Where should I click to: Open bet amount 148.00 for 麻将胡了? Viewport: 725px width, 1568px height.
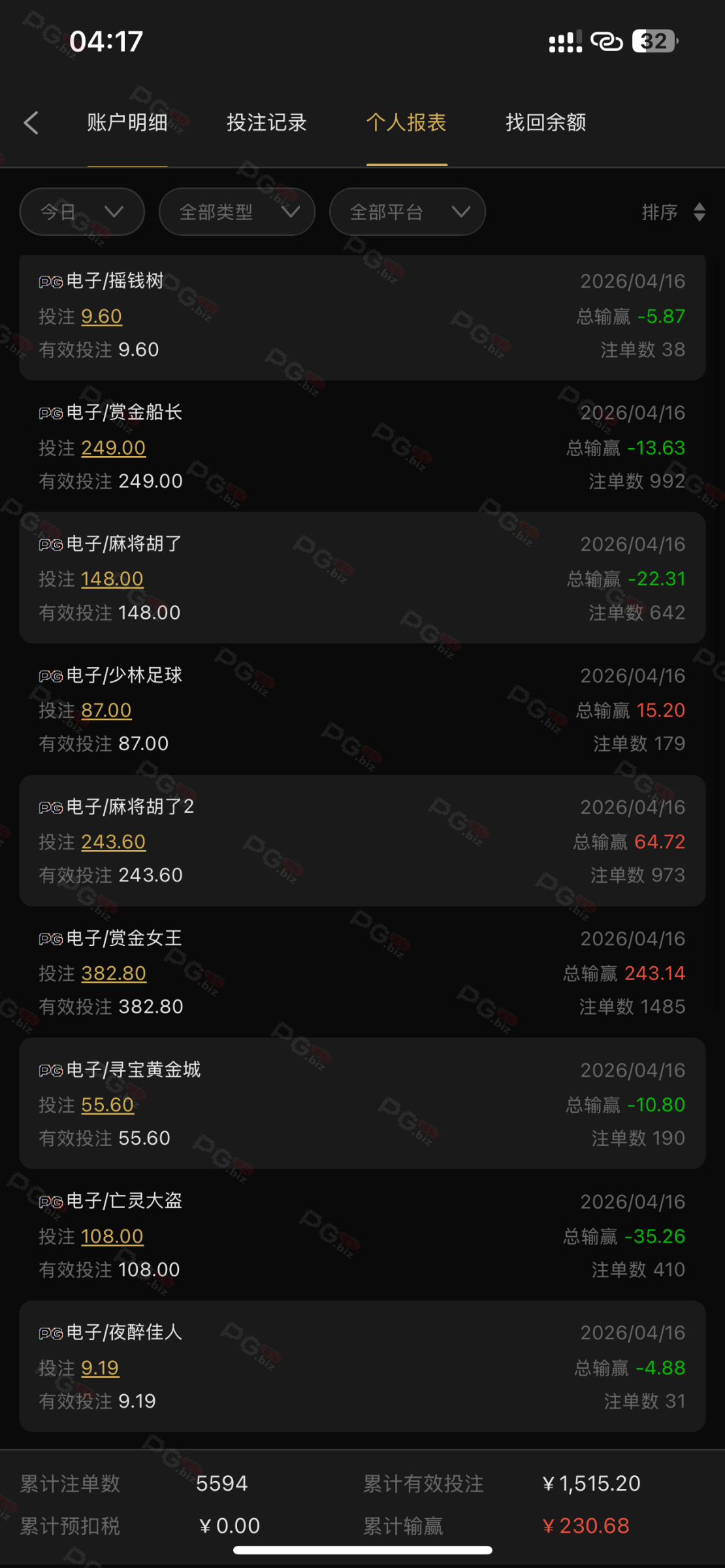click(112, 579)
